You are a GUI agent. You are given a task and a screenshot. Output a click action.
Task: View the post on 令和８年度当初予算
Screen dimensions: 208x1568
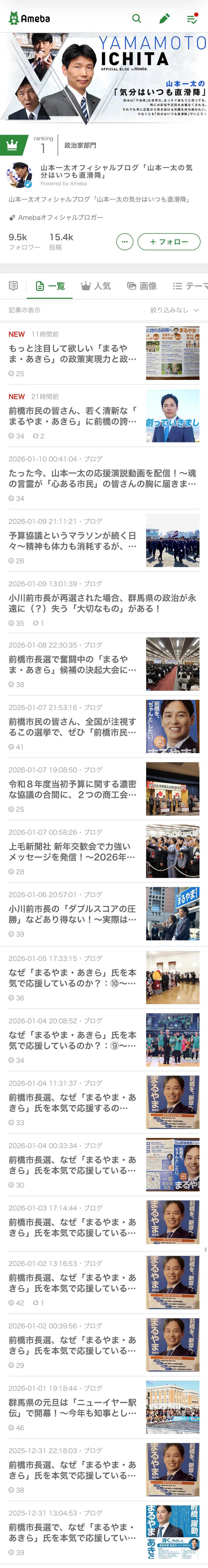[72, 789]
